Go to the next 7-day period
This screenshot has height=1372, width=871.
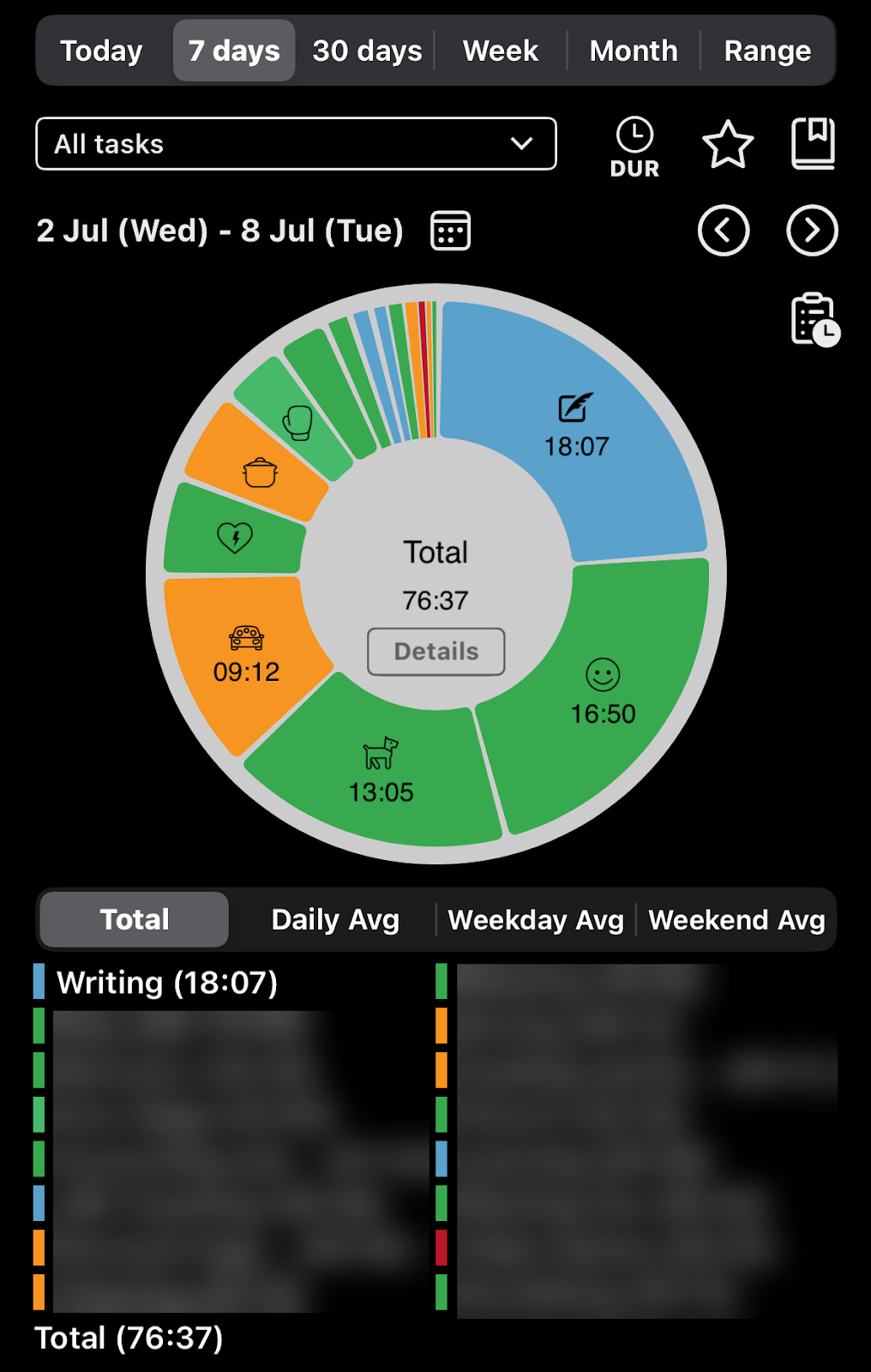812,231
